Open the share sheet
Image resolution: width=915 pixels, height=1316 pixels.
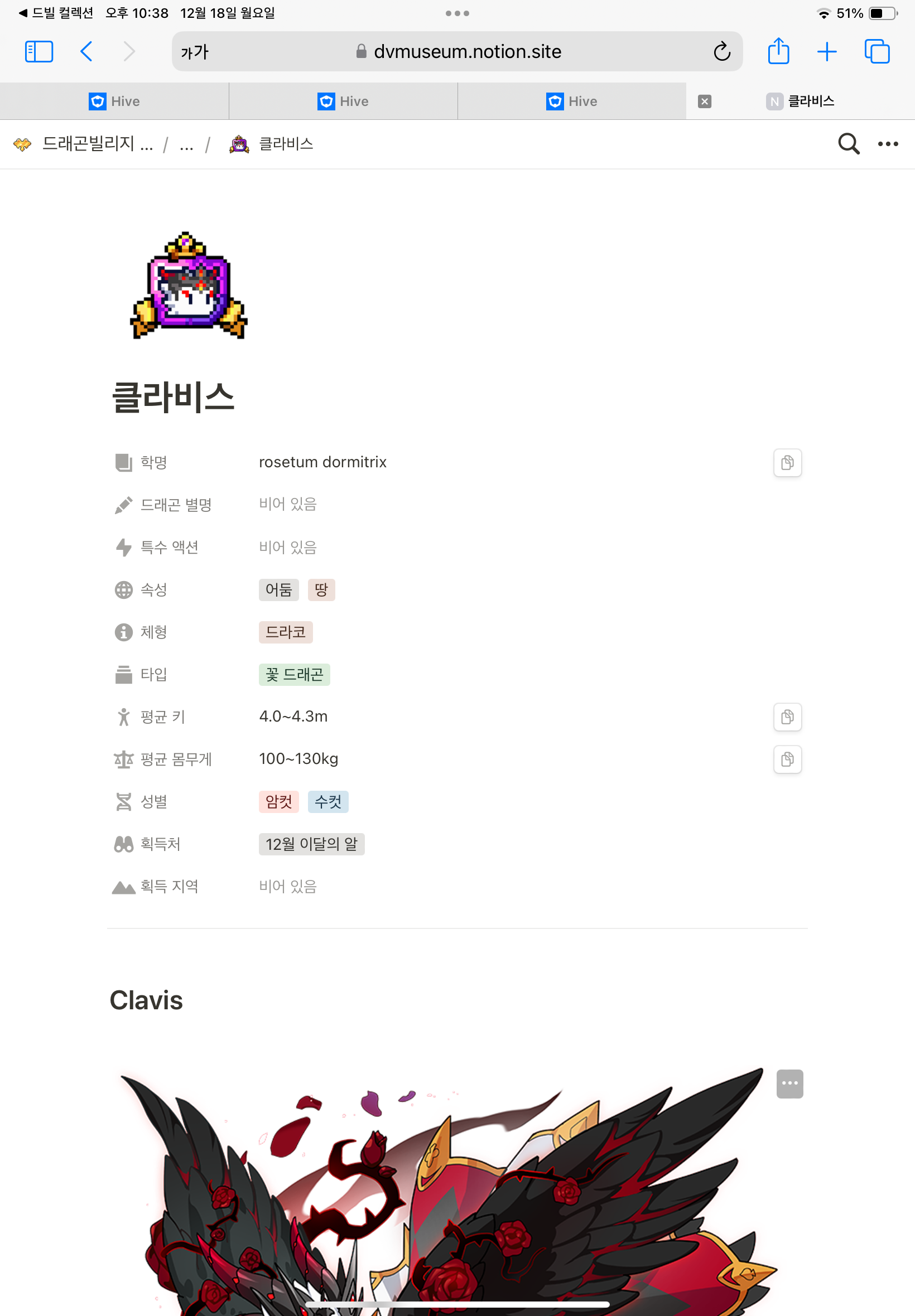click(778, 51)
